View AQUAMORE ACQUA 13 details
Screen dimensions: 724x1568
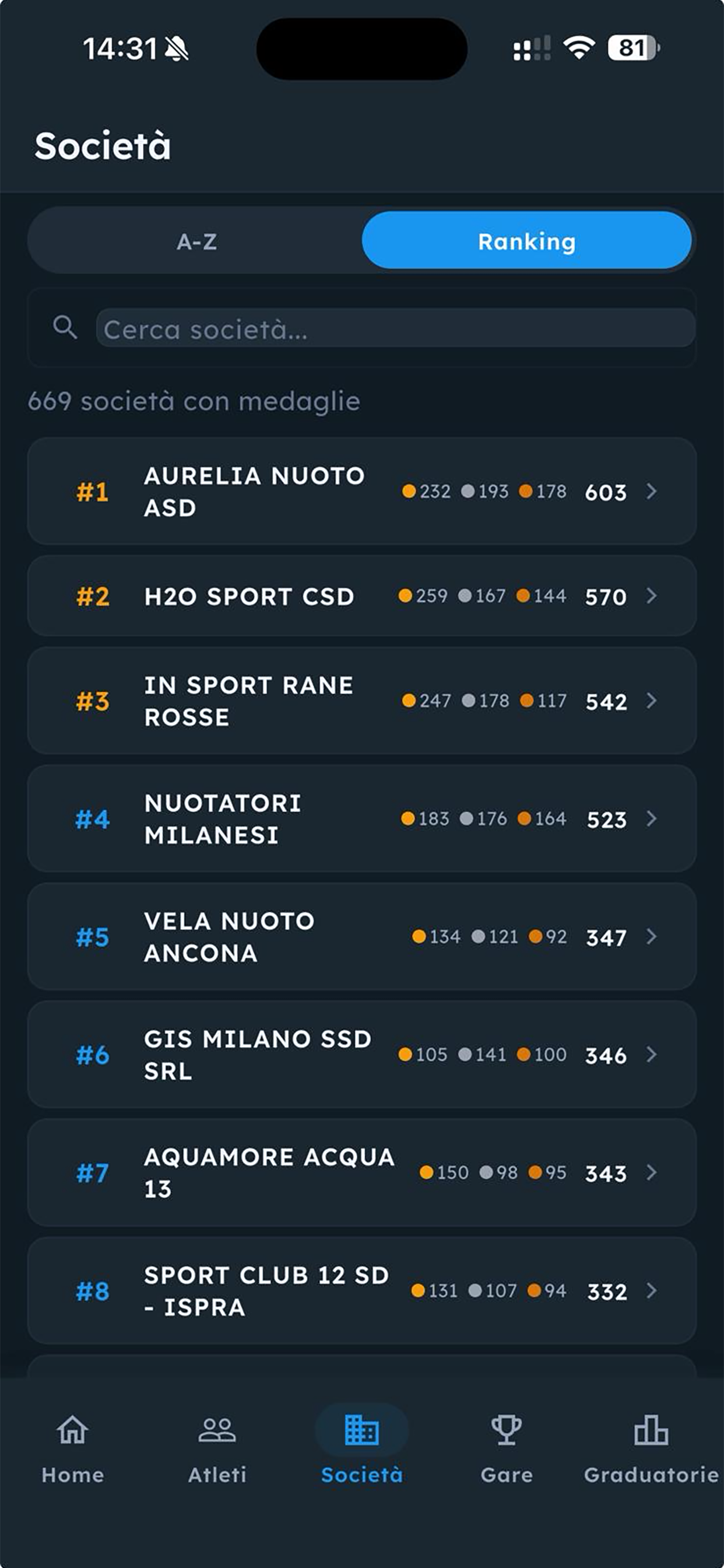[x=362, y=1173]
